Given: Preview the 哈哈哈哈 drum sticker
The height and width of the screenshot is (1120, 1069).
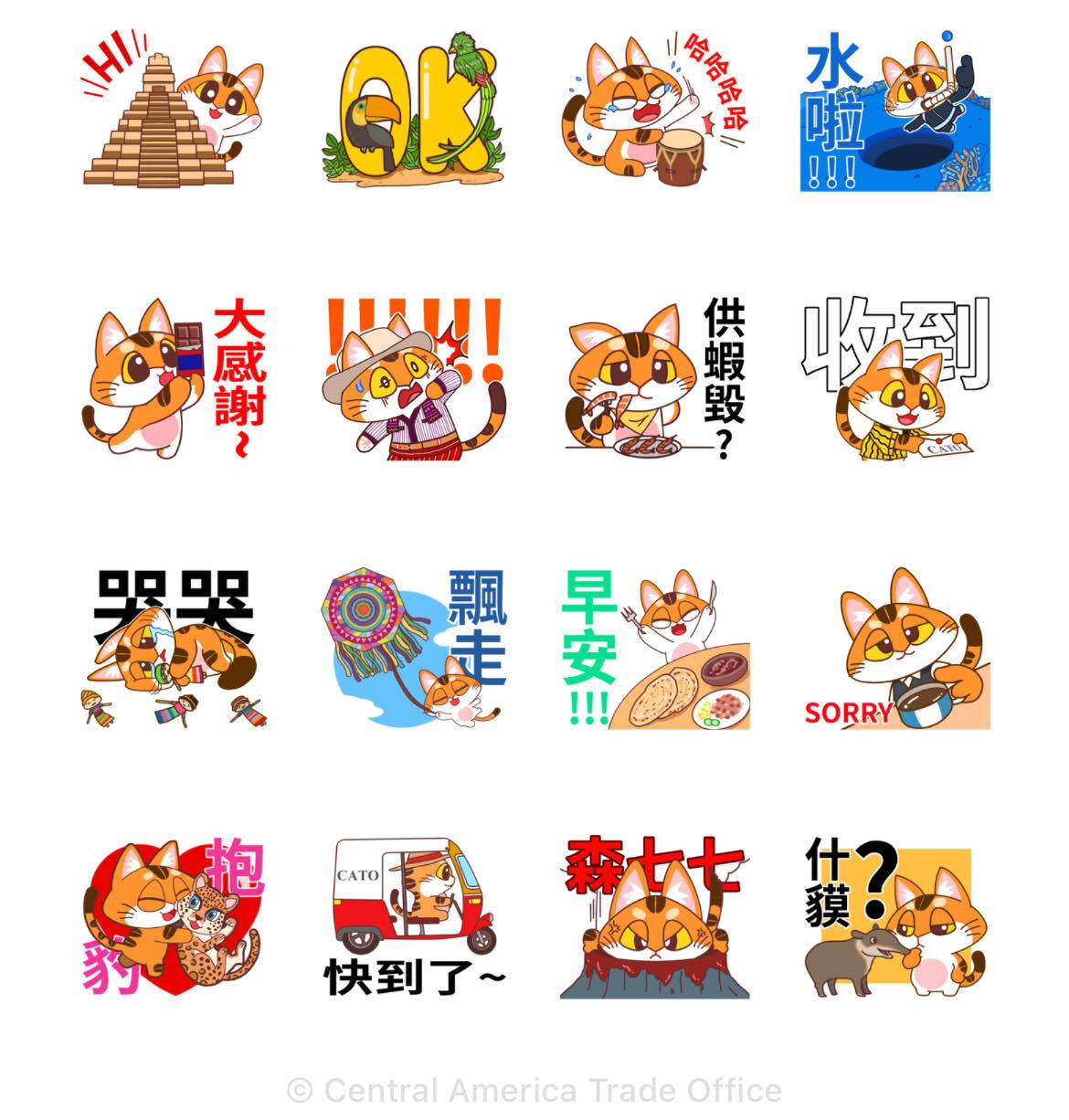Looking at the screenshot, I should [x=655, y=111].
